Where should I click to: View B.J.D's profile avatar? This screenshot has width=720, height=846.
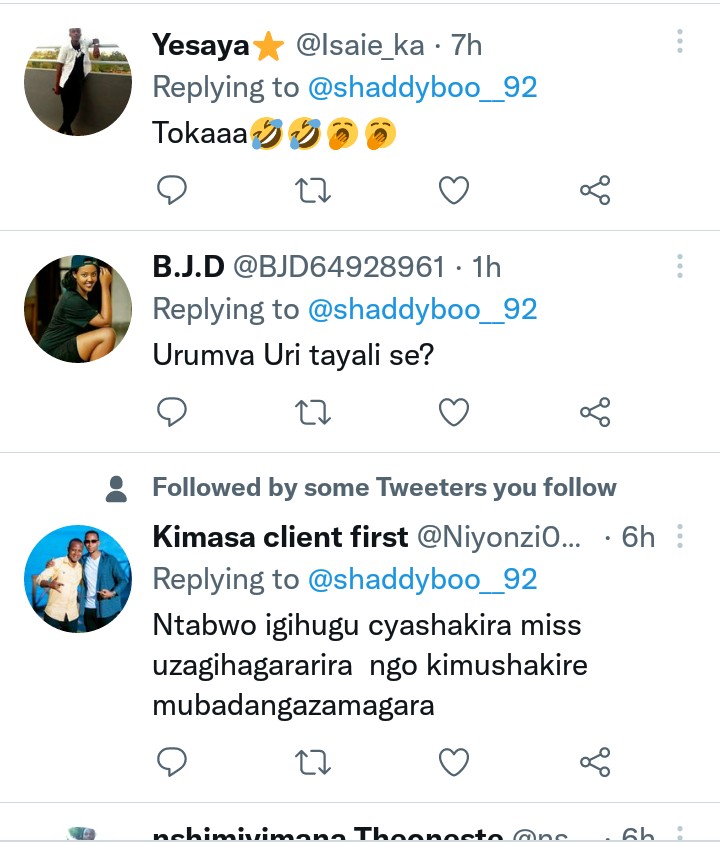pos(78,308)
